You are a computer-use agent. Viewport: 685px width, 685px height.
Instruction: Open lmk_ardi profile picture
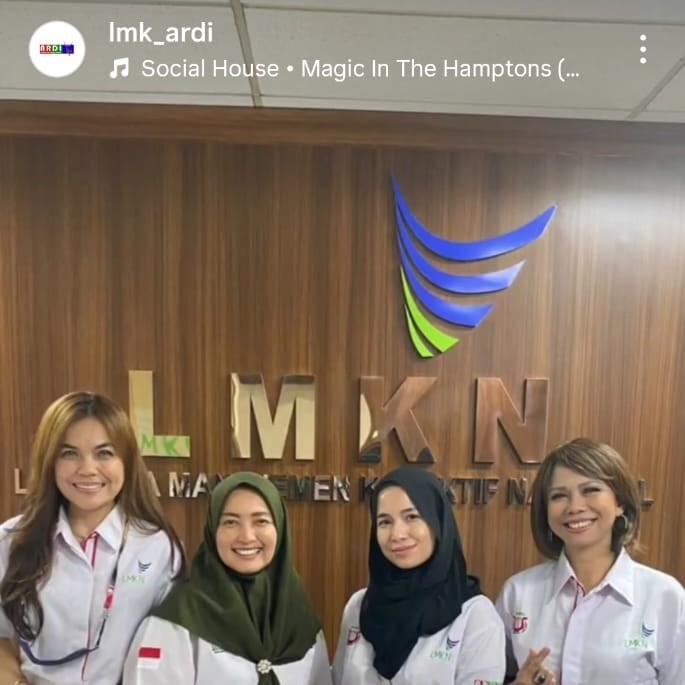point(57,49)
